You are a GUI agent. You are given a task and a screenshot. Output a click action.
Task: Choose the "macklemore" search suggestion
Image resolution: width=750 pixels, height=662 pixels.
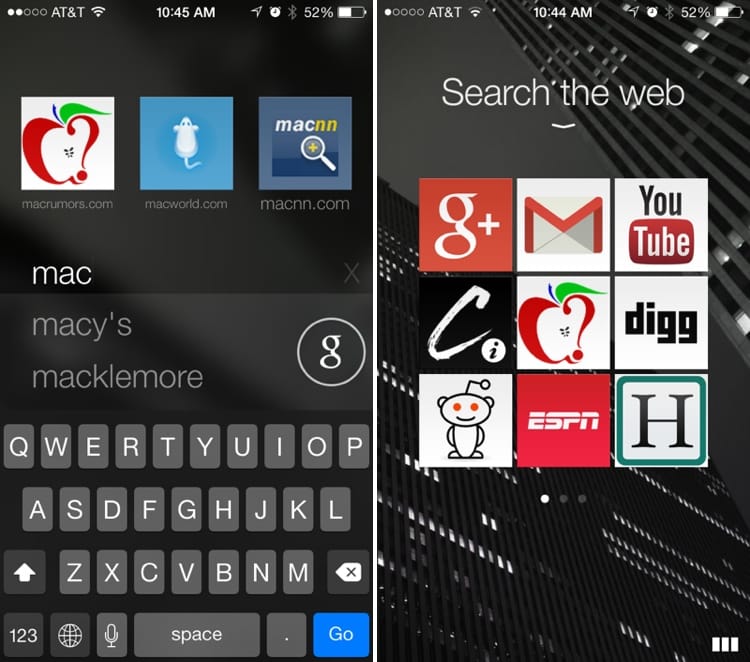point(117,377)
